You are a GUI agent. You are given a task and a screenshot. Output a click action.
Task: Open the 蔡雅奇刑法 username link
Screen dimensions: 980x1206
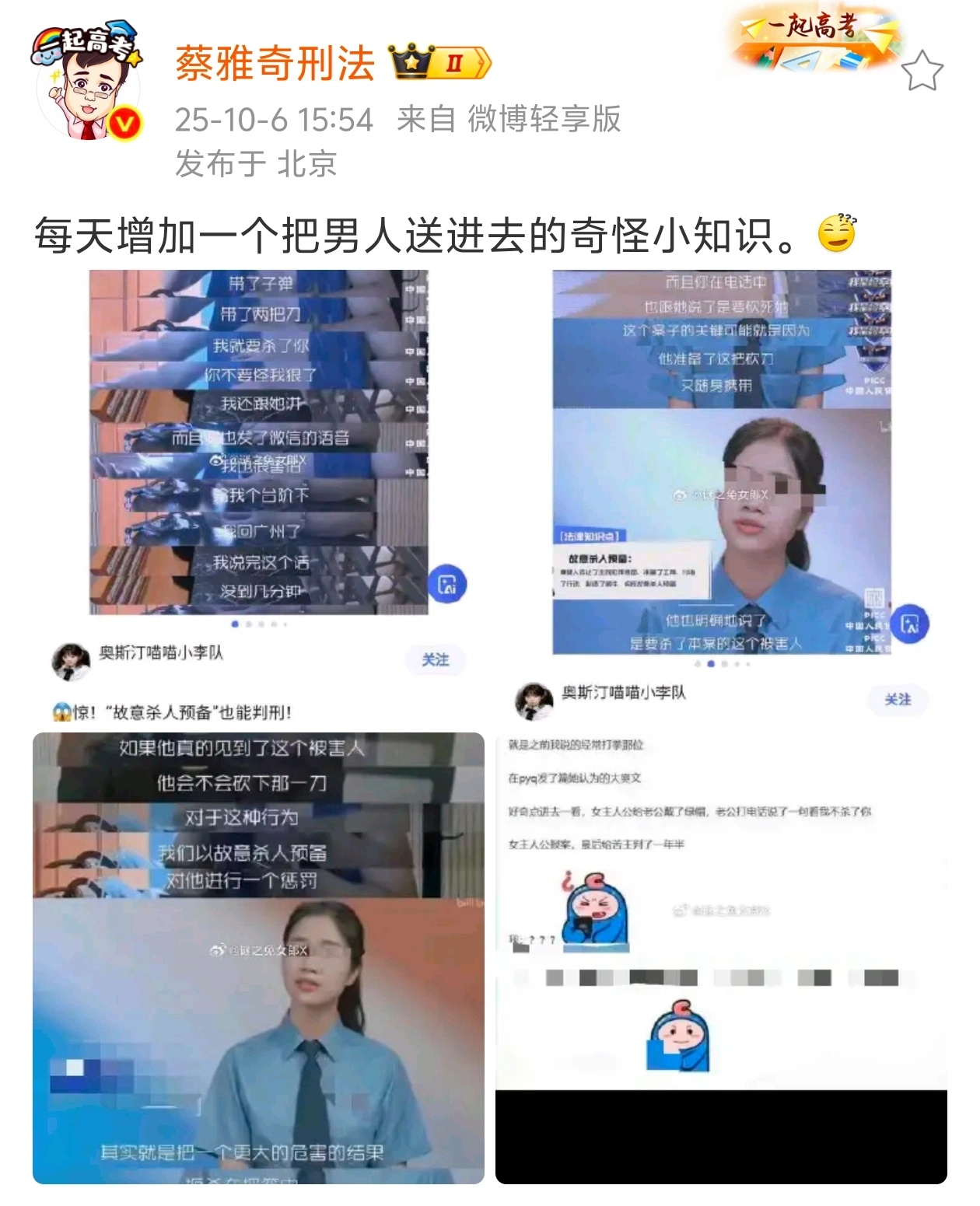[x=275, y=64]
